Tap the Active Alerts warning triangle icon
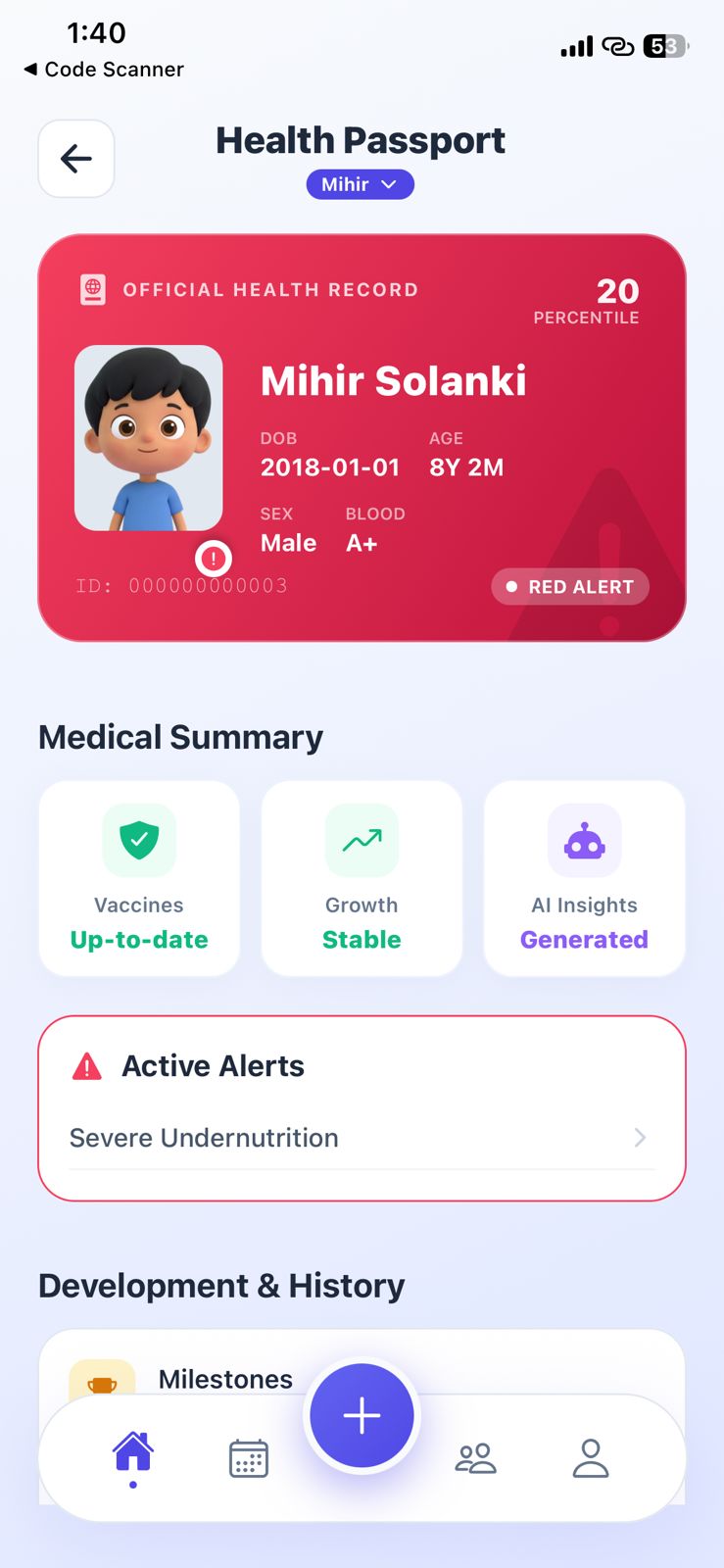 coord(87,1066)
